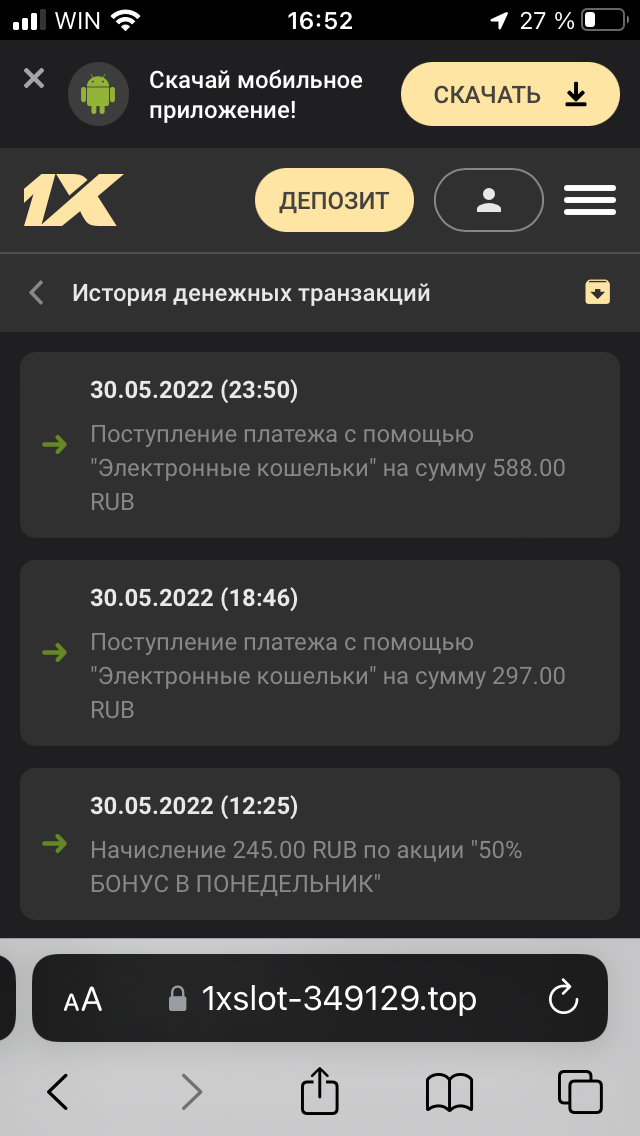This screenshot has height=1136, width=640.
Task: Open the Safari share sheet
Action: (320, 1091)
